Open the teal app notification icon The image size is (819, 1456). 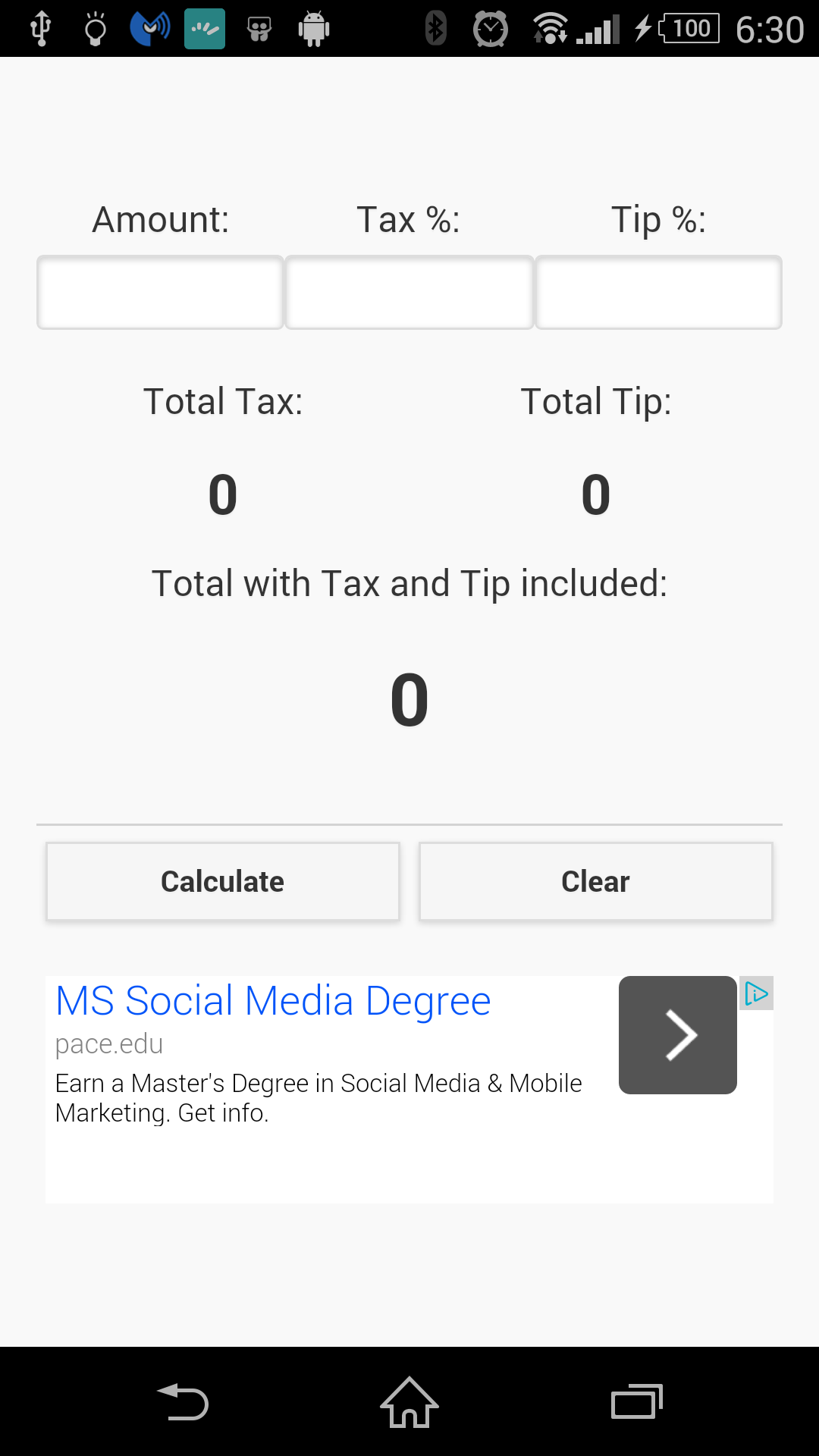(204, 29)
